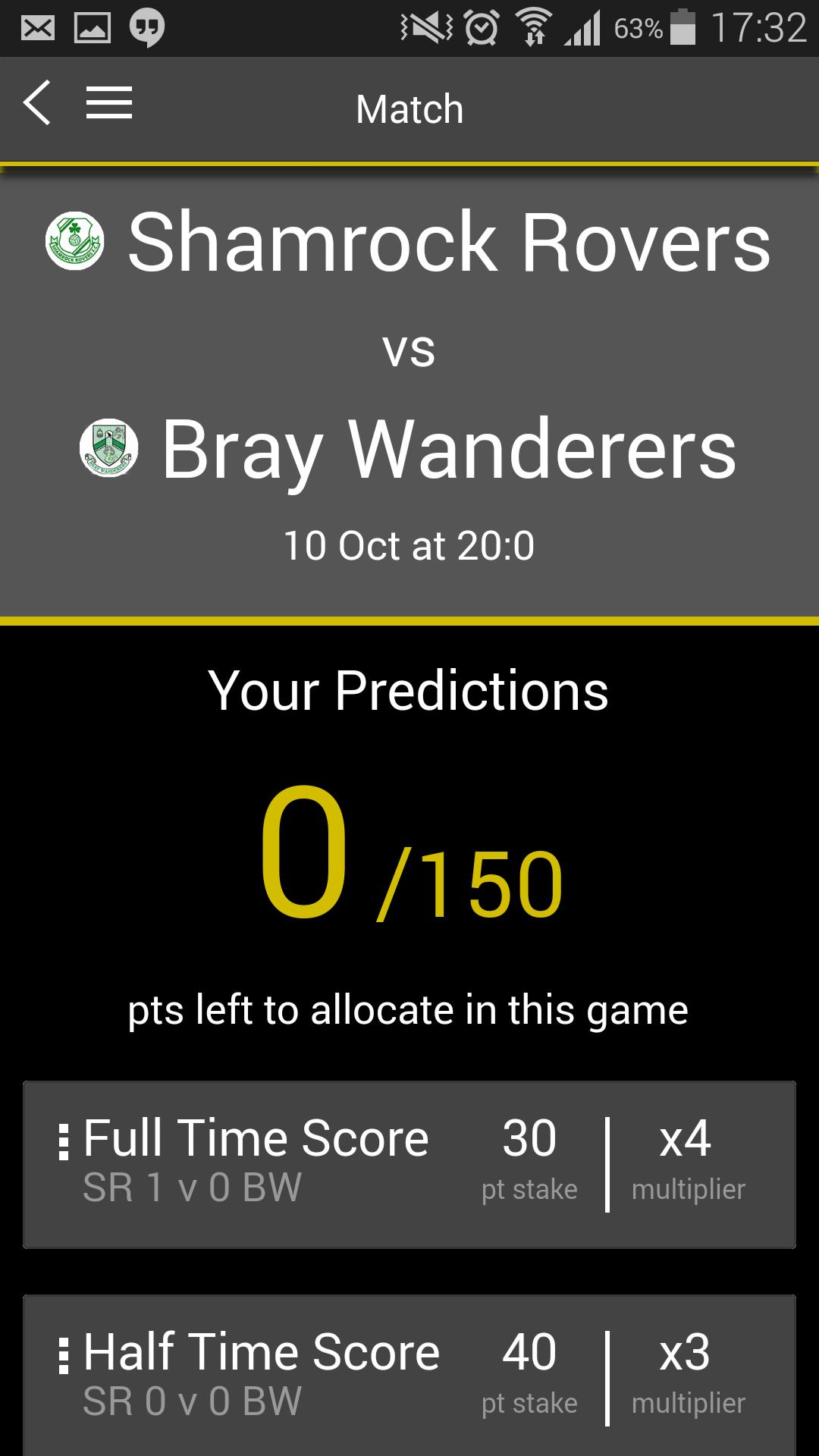Go back using the arrow icon
819x1456 pixels.
38,103
